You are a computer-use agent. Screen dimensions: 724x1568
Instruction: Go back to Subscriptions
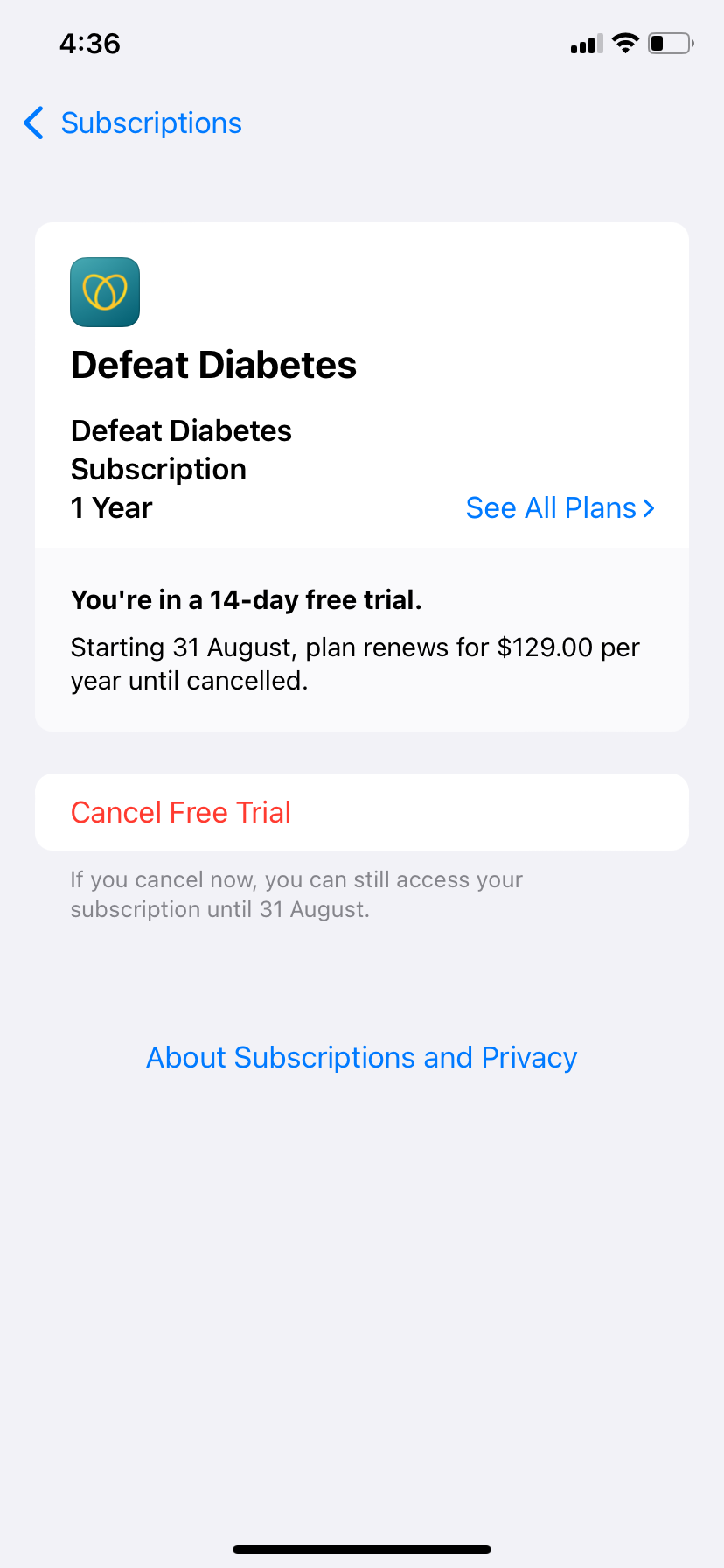click(x=133, y=123)
